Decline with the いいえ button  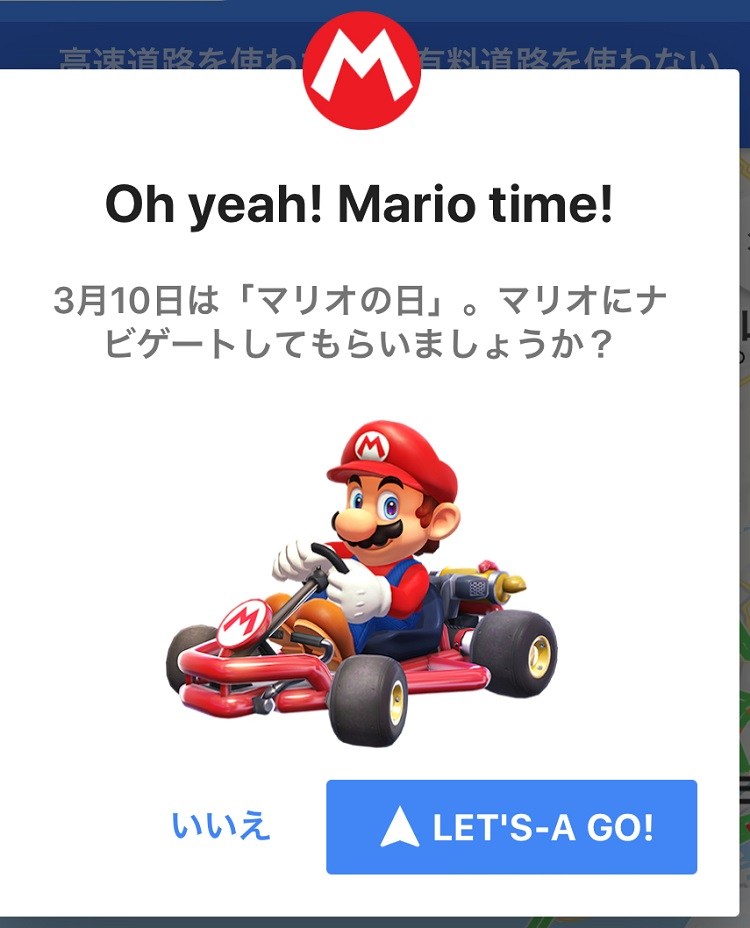[x=221, y=827]
